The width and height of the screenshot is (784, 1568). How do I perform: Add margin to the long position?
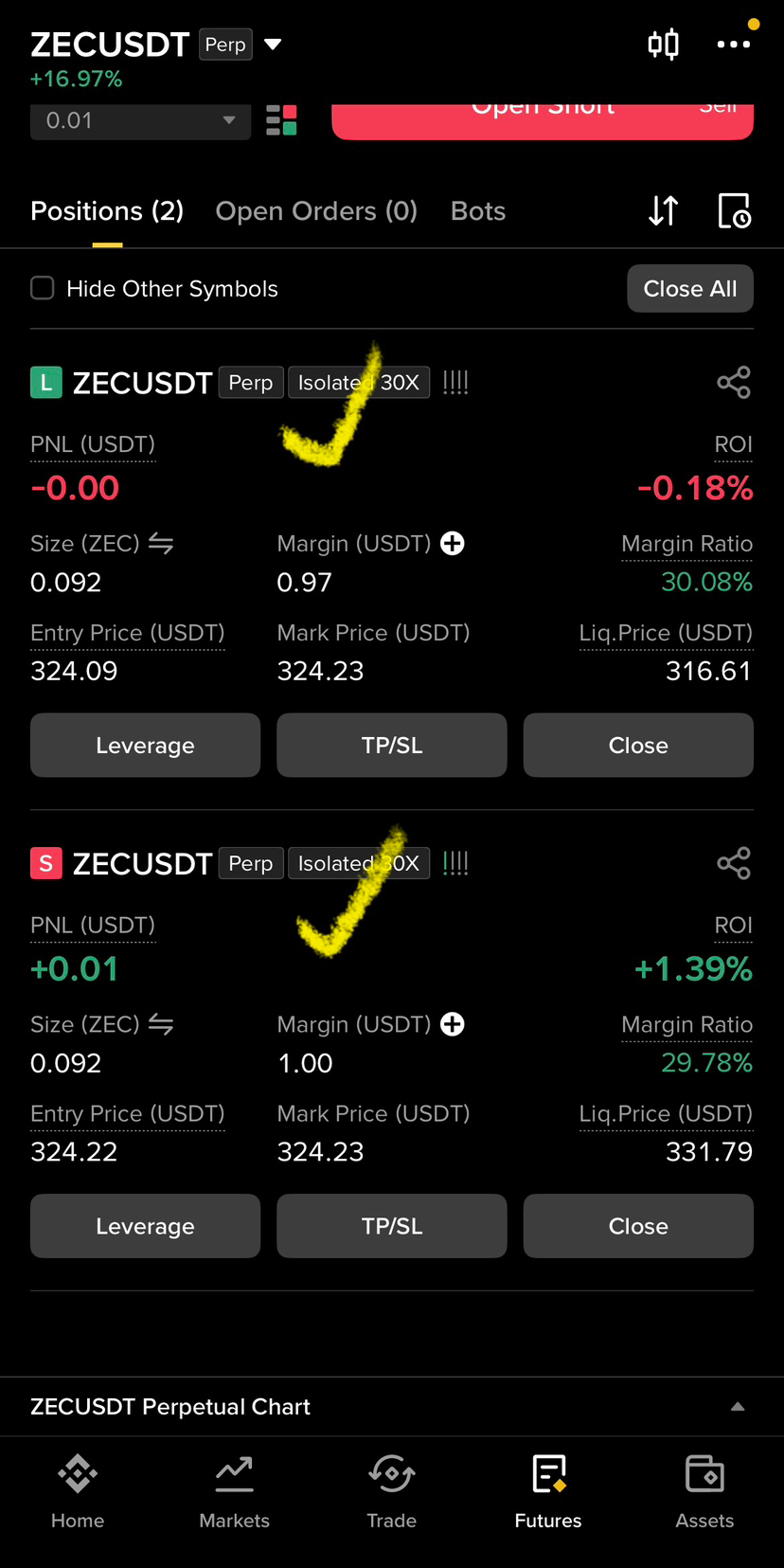click(x=453, y=543)
